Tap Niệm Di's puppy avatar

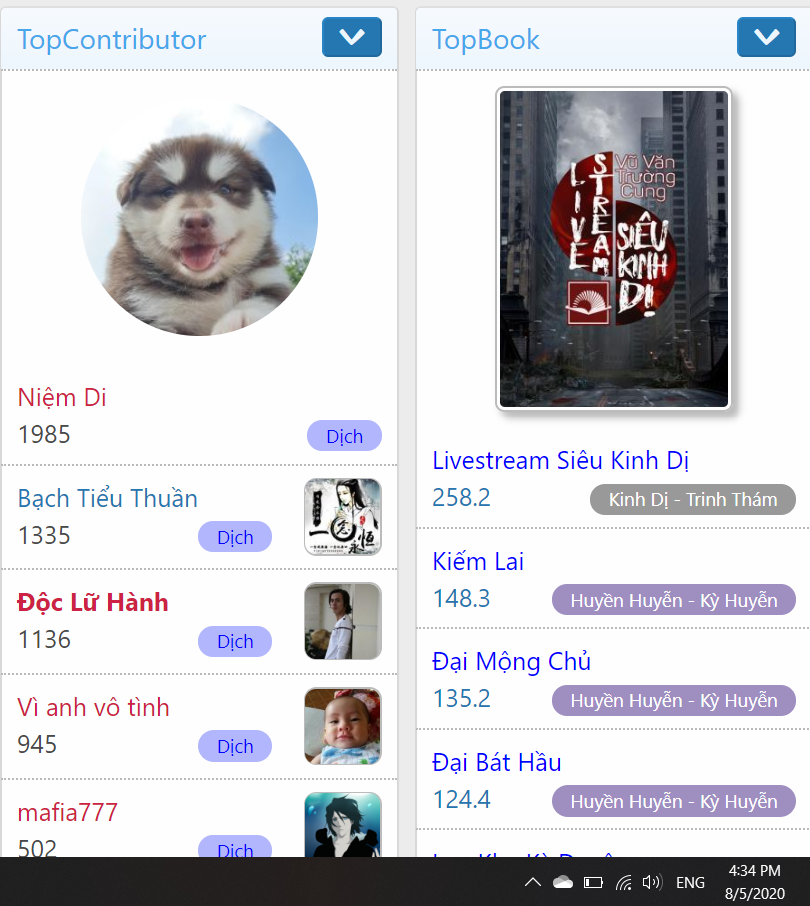pos(200,218)
